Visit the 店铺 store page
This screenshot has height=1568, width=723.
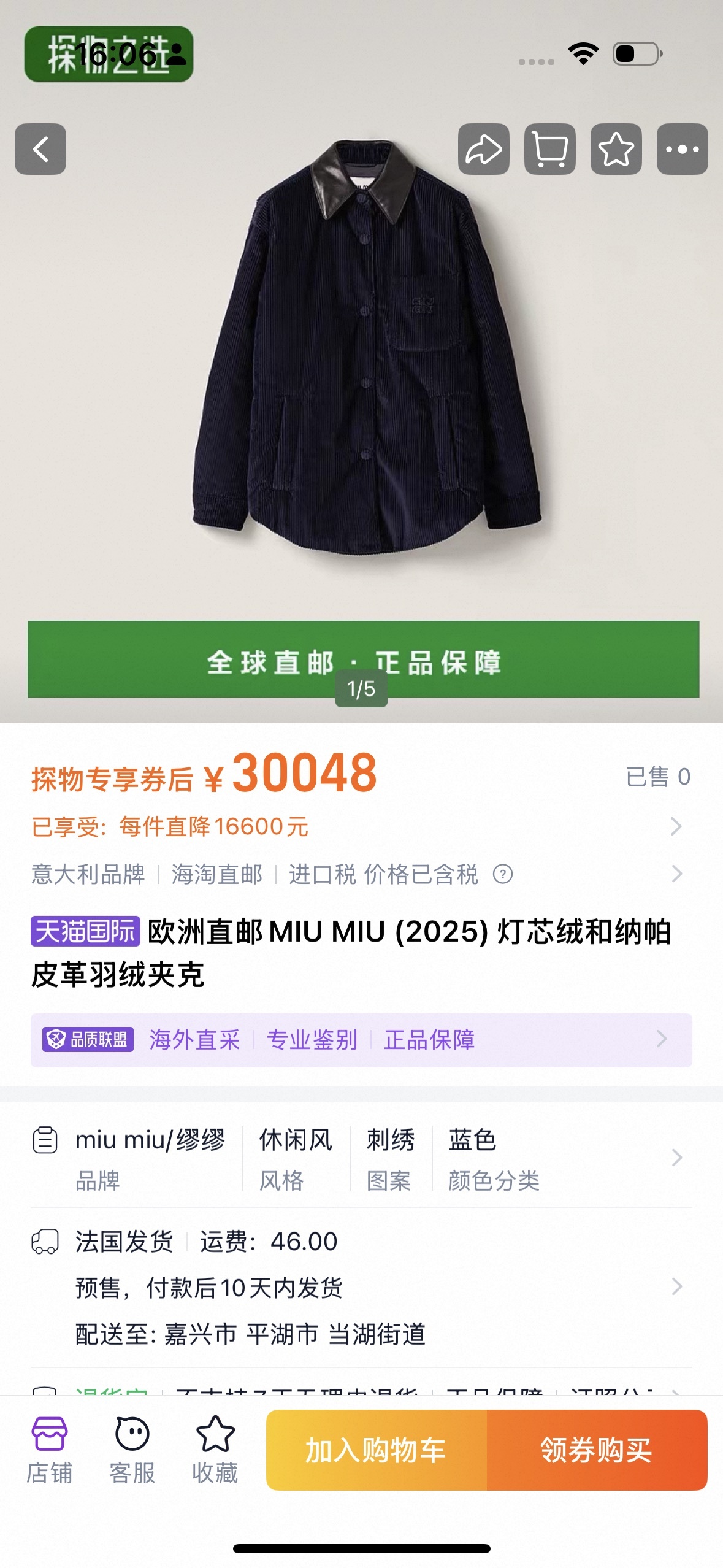pyautogui.click(x=50, y=1450)
